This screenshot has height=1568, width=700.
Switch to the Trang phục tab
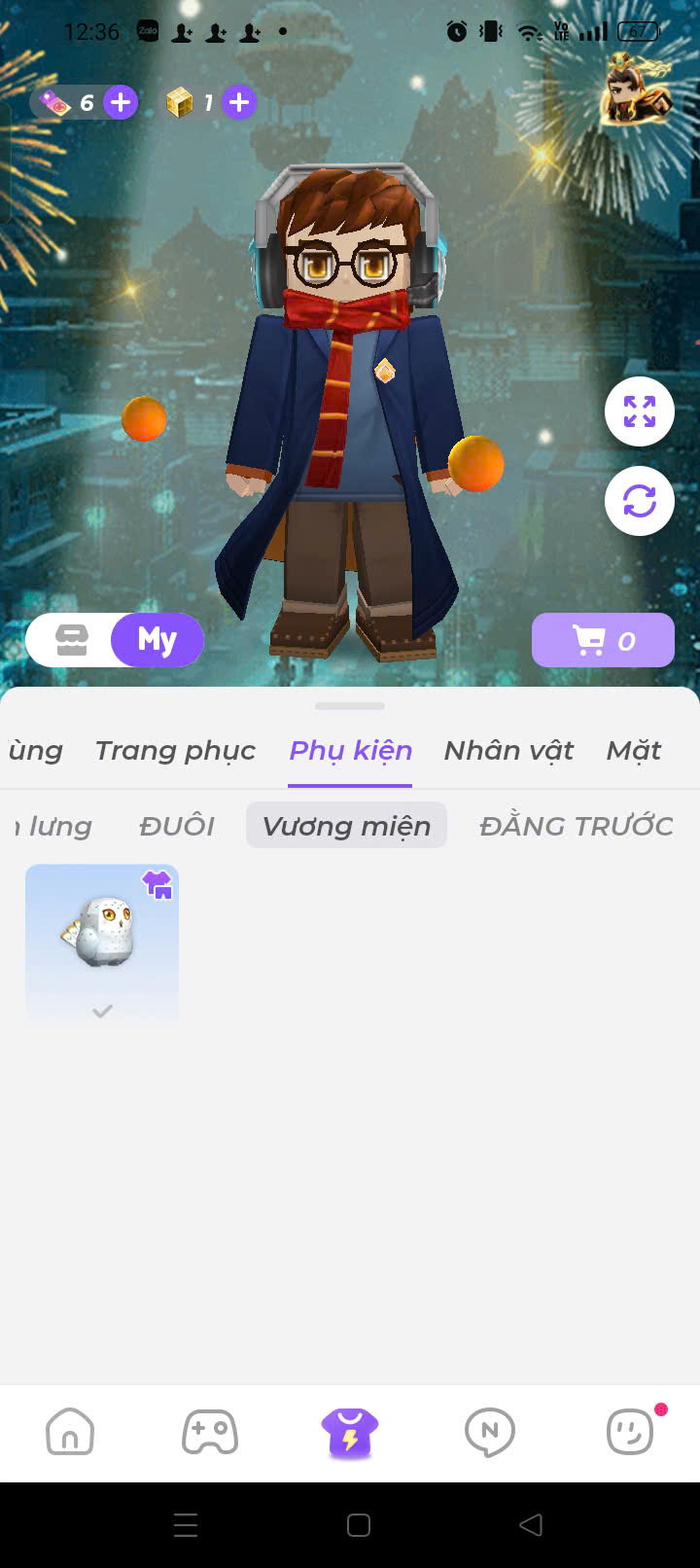point(175,750)
